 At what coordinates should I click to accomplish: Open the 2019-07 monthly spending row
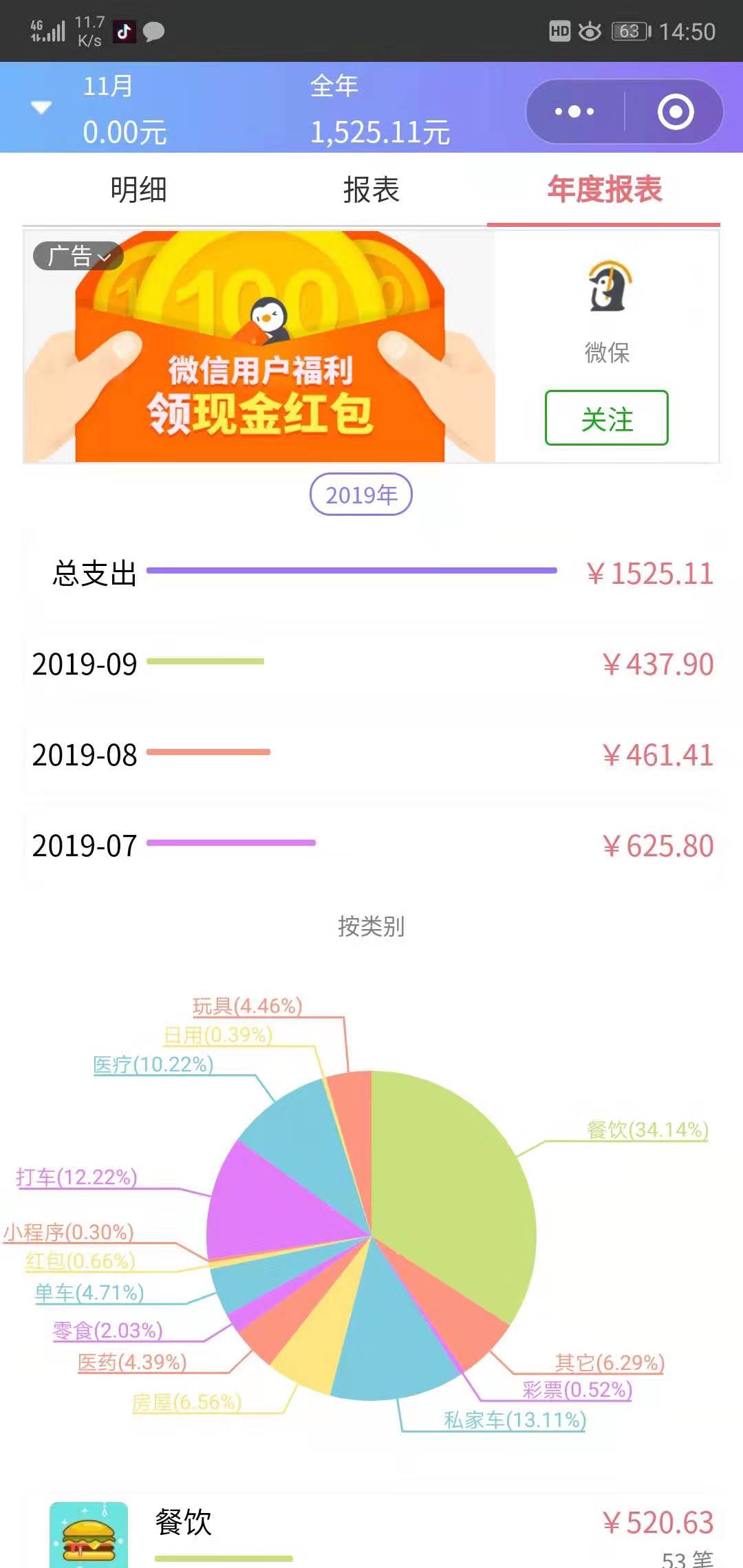click(371, 846)
